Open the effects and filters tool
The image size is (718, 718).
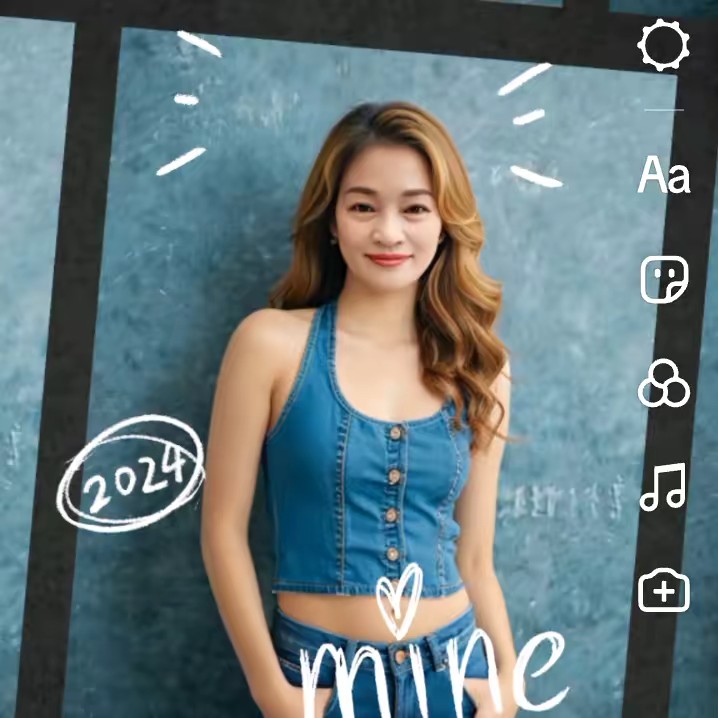[664, 382]
